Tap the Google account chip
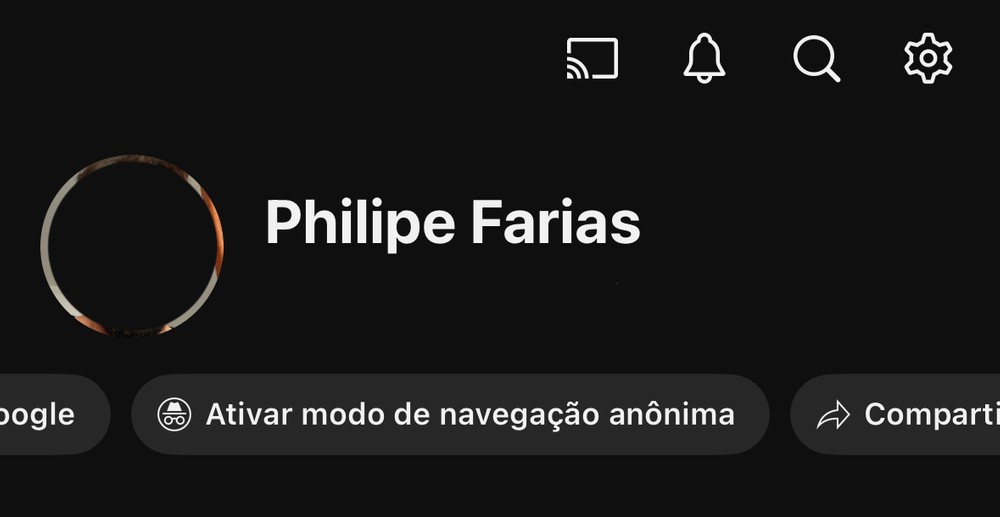The height and width of the screenshot is (517, 1000). tap(45, 414)
